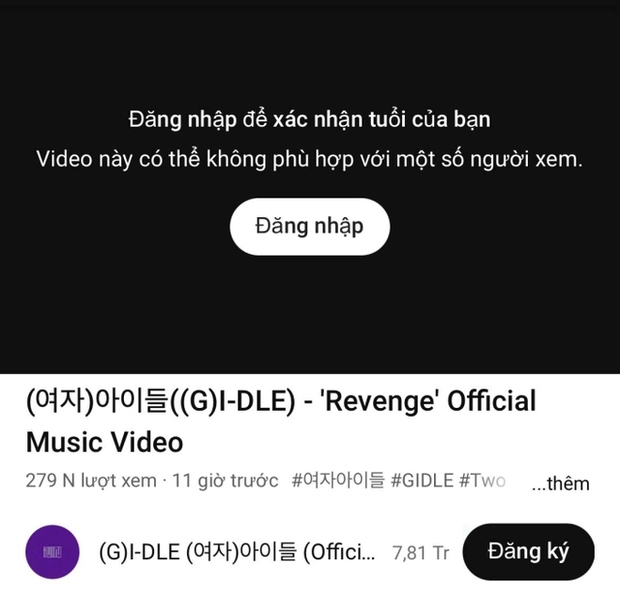The width and height of the screenshot is (620, 596).
Task: Open the #여자아이들 hashtag link
Action: point(337,481)
